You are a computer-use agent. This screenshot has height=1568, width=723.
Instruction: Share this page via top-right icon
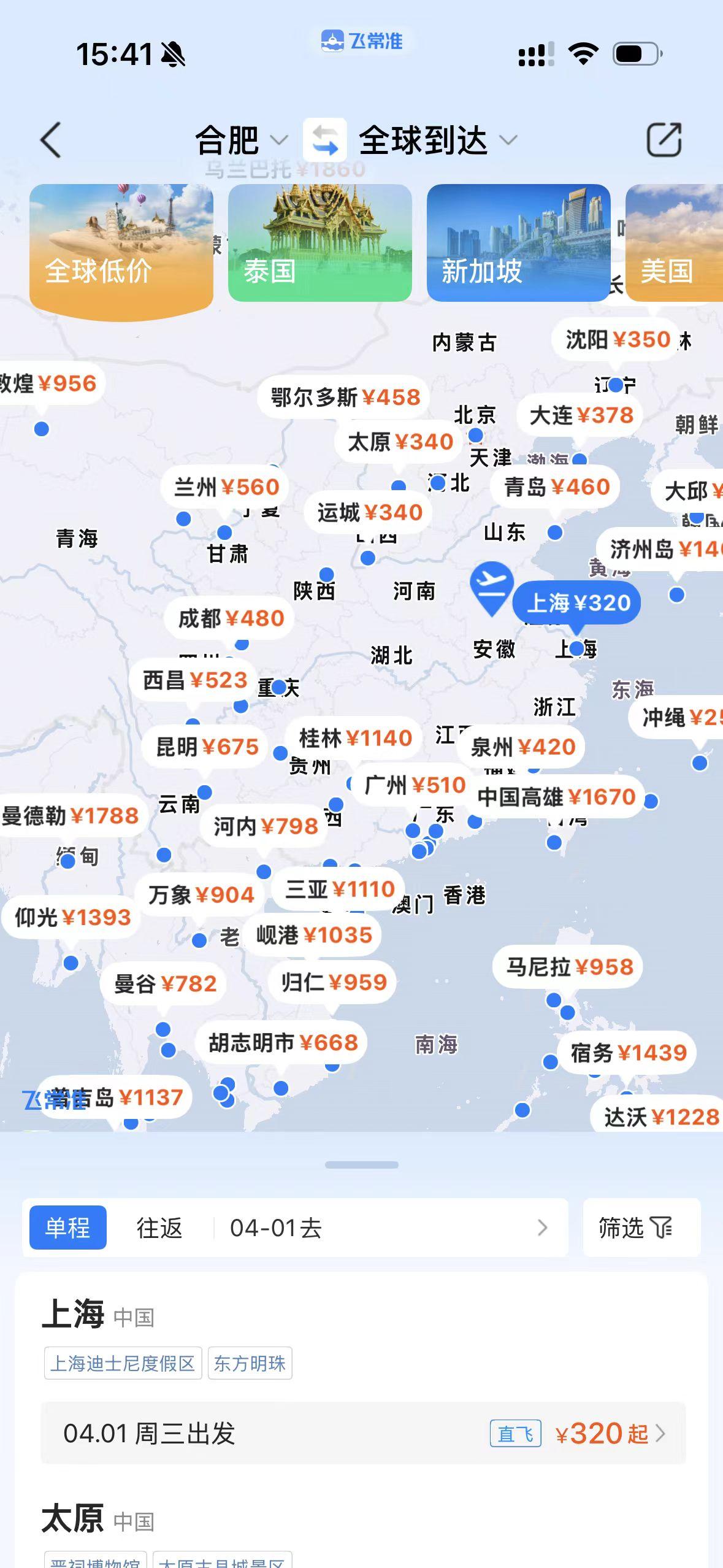(x=664, y=140)
